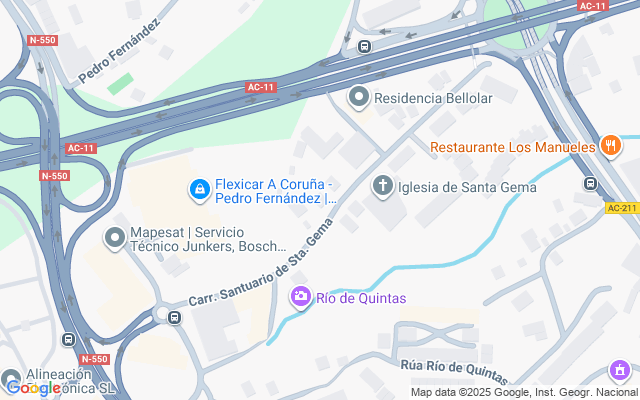The height and width of the screenshot is (400, 640).
Task: Open the Mapesat Servicio Técnico marker
Action: pyautogui.click(x=115, y=238)
